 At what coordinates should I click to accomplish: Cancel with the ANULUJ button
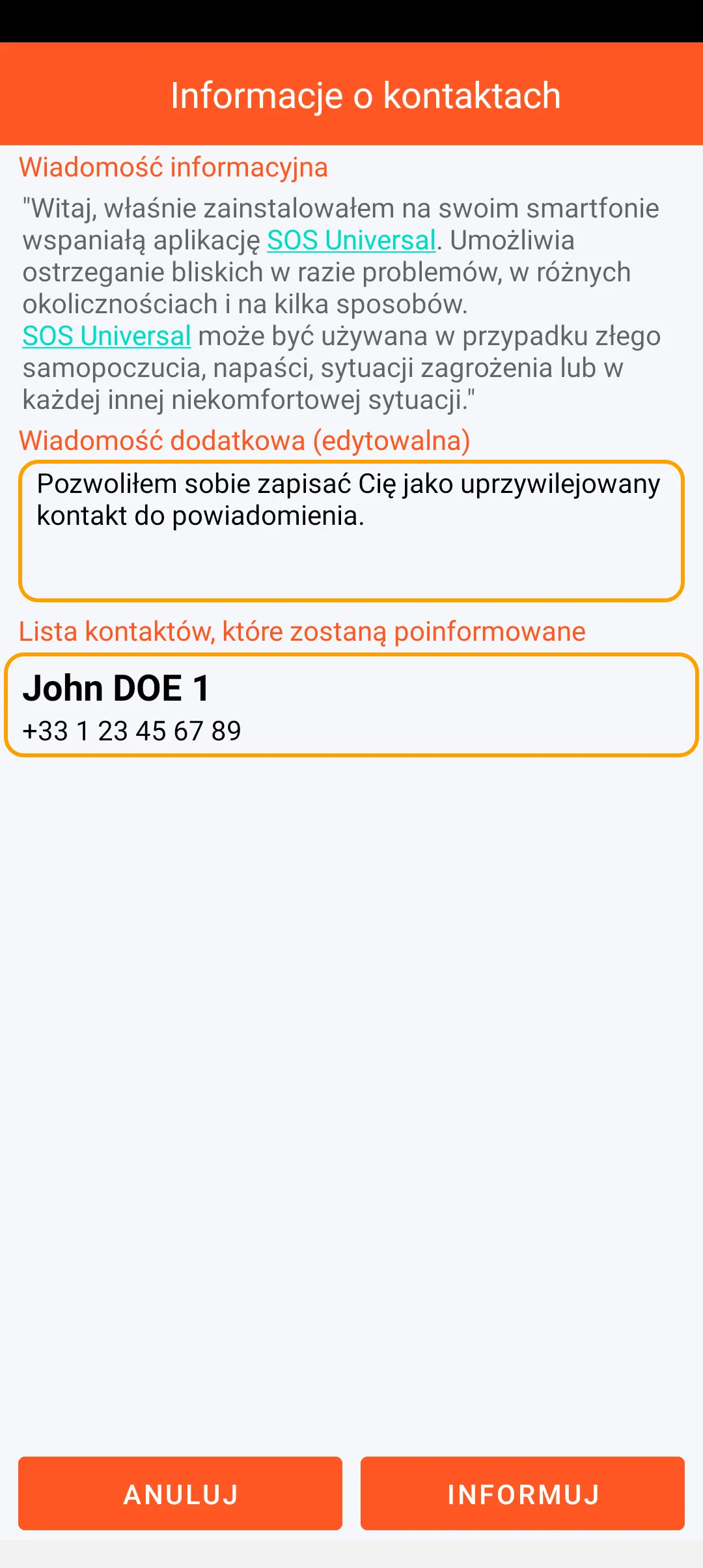[x=180, y=1493]
